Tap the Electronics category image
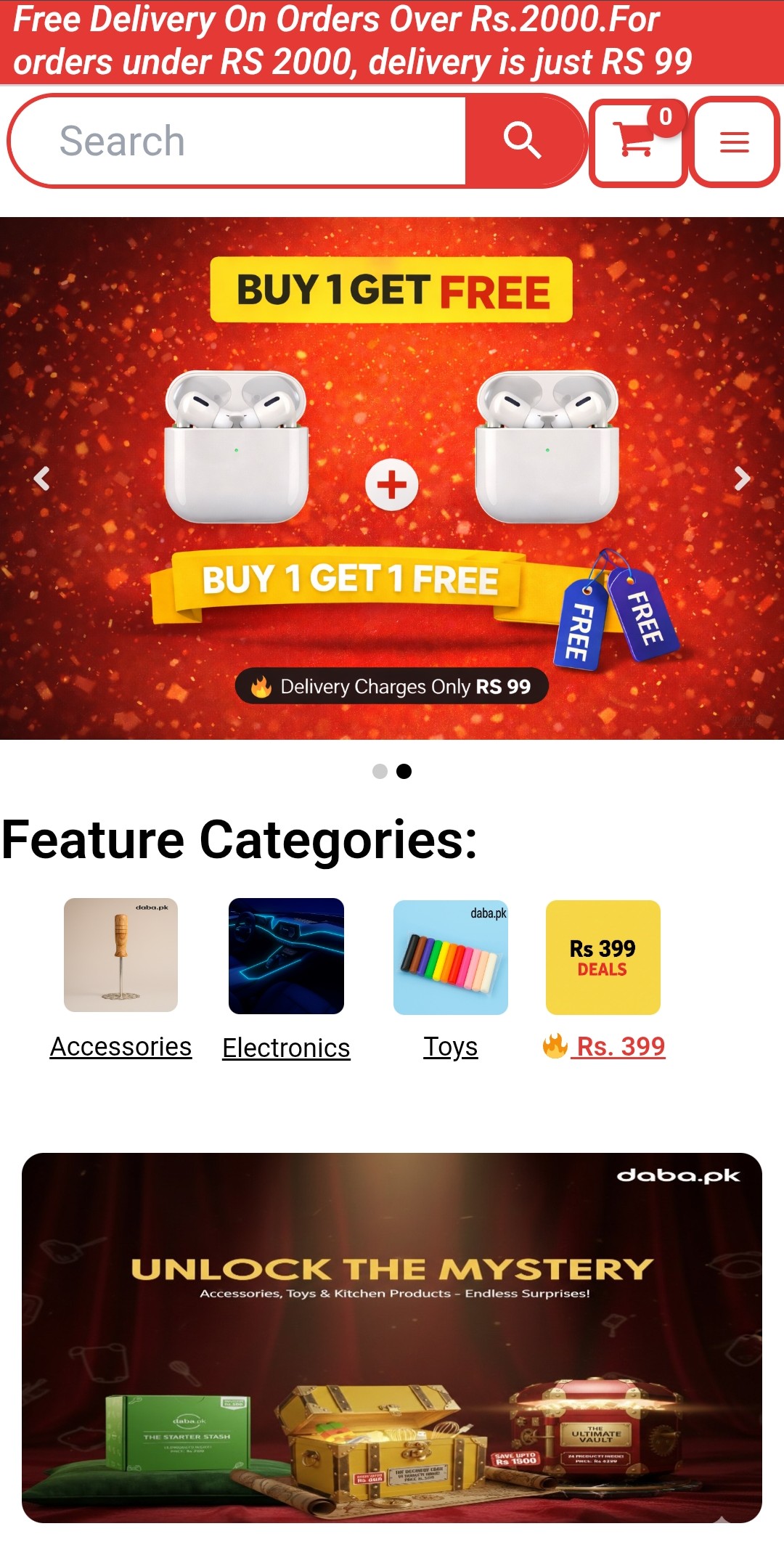Viewport: 784px width, 1550px height. click(286, 955)
